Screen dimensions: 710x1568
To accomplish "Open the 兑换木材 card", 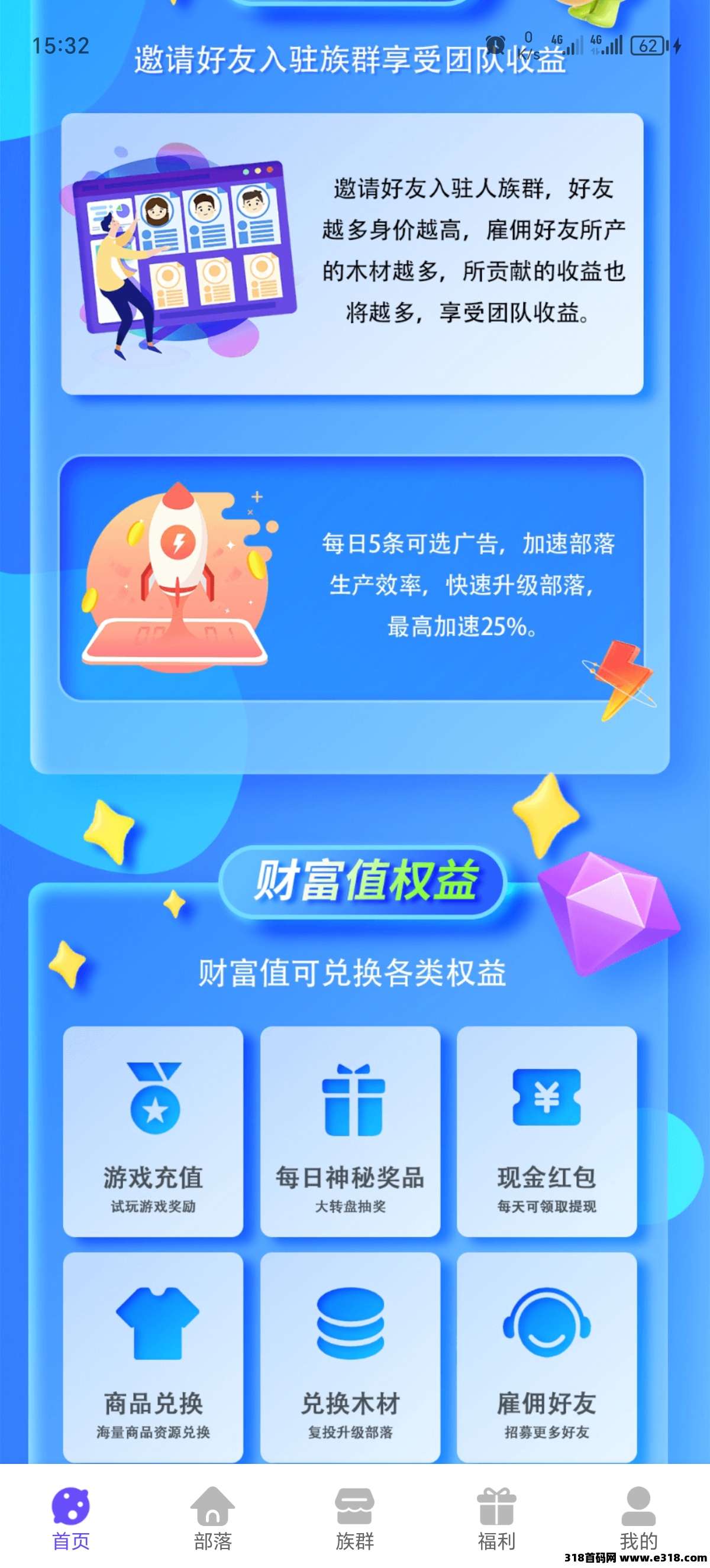I will click(x=350, y=1357).
